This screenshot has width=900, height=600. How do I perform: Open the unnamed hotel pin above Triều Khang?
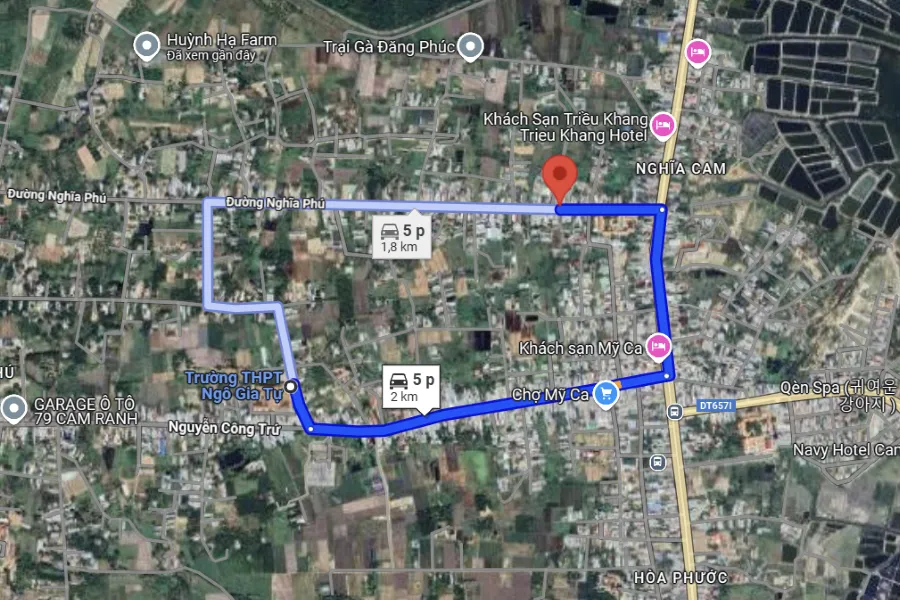click(x=698, y=50)
